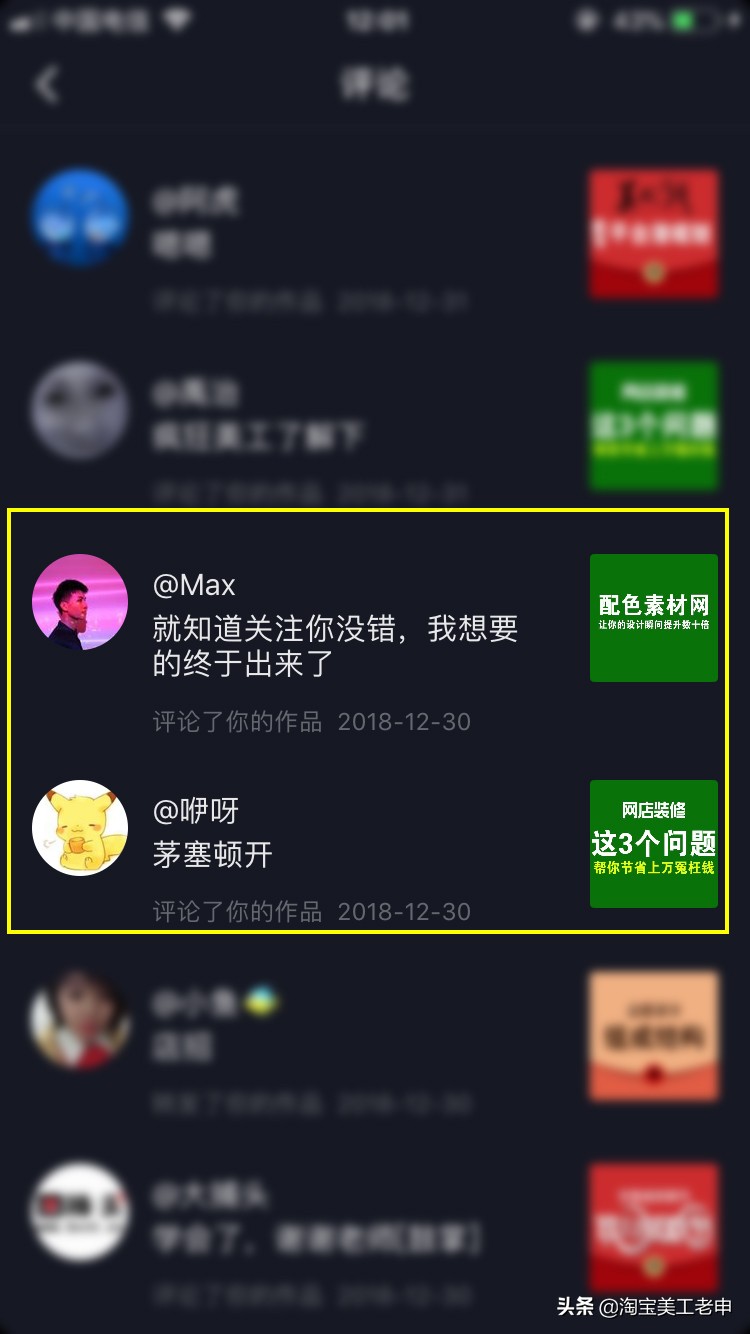Open the 配色素材网 video thumbnail
Image resolution: width=750 pixels, height=1334 pixels.
pyautogui.click(x=653, y=618)
